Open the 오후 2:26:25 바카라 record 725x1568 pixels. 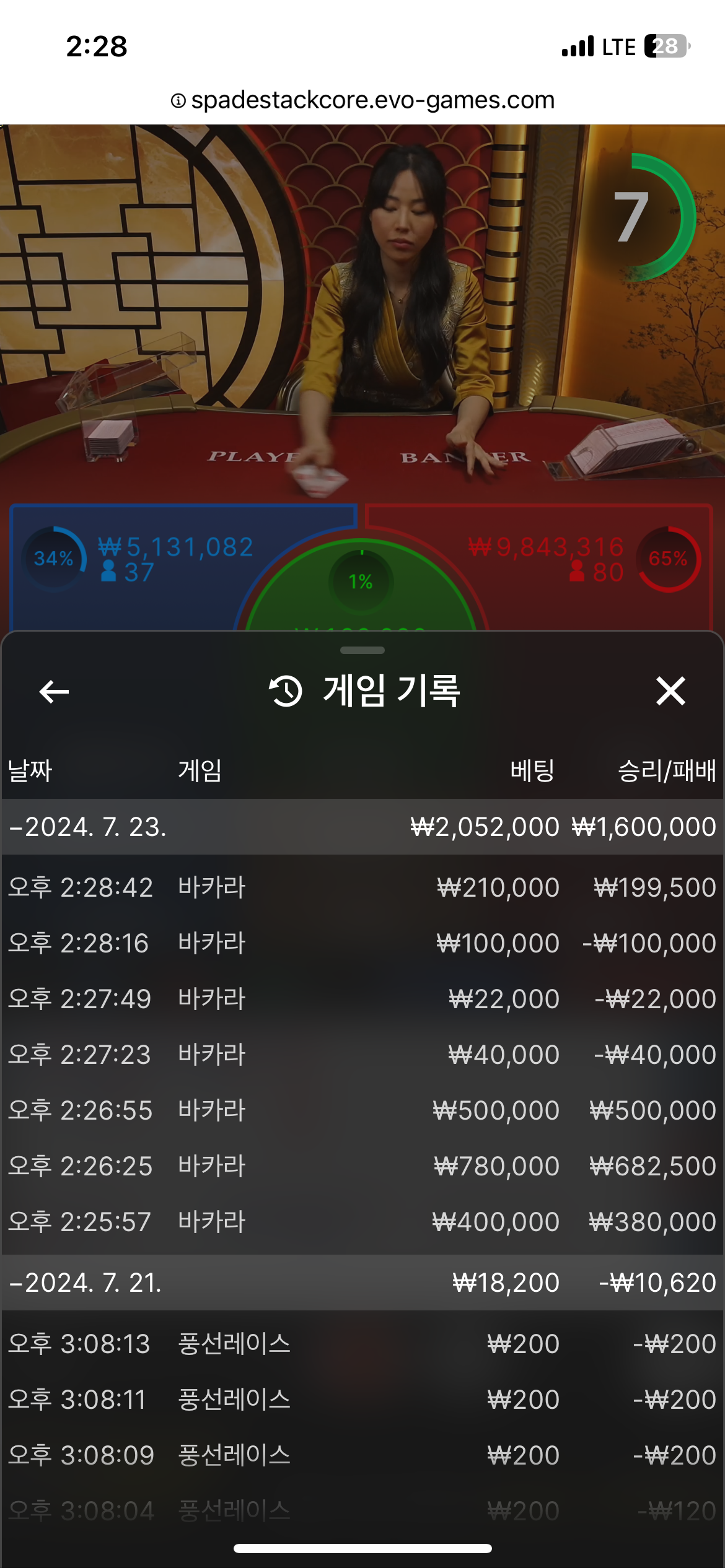point(362,1166)
